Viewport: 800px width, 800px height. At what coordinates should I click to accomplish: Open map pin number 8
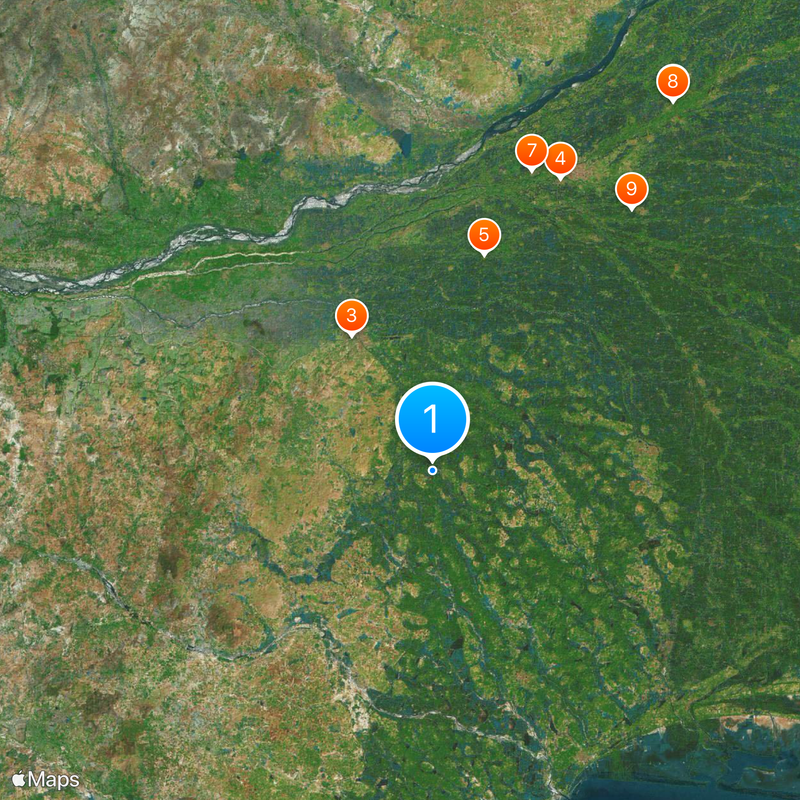[x=673, y=81]
